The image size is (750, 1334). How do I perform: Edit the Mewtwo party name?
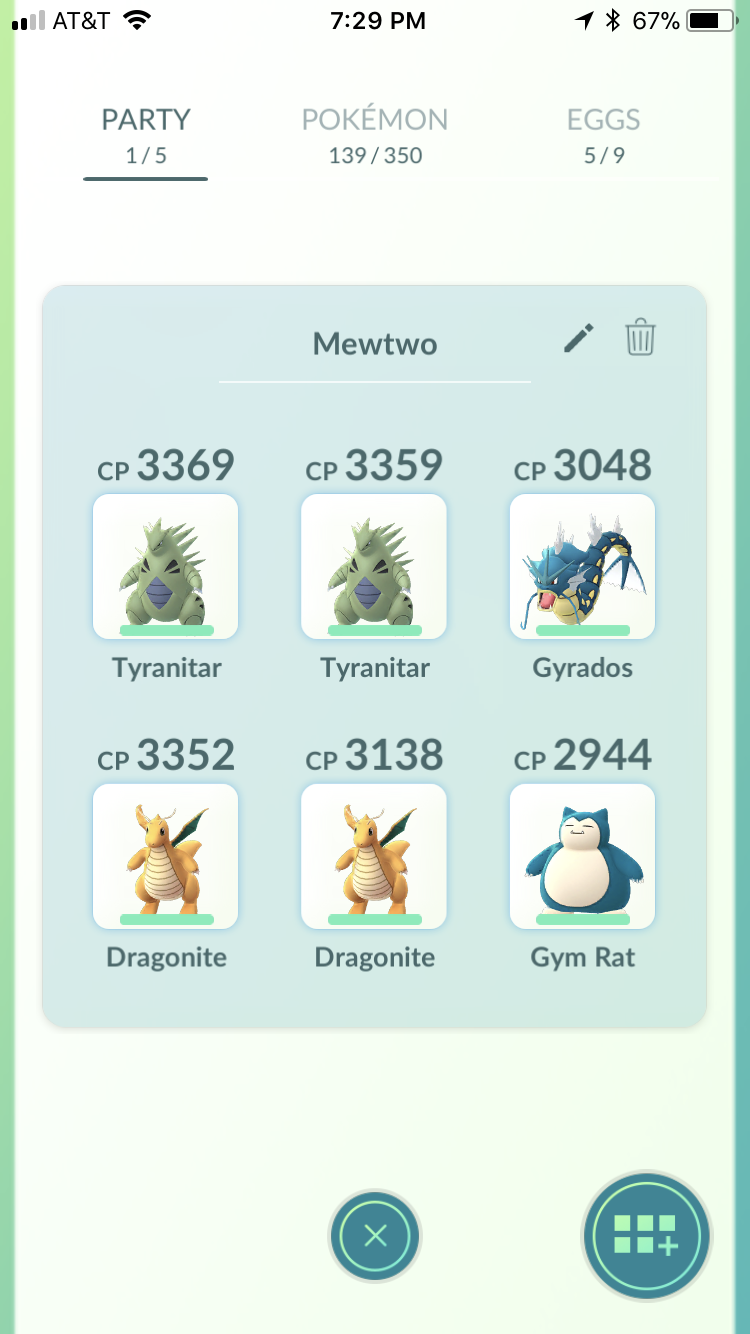[579, 338]
